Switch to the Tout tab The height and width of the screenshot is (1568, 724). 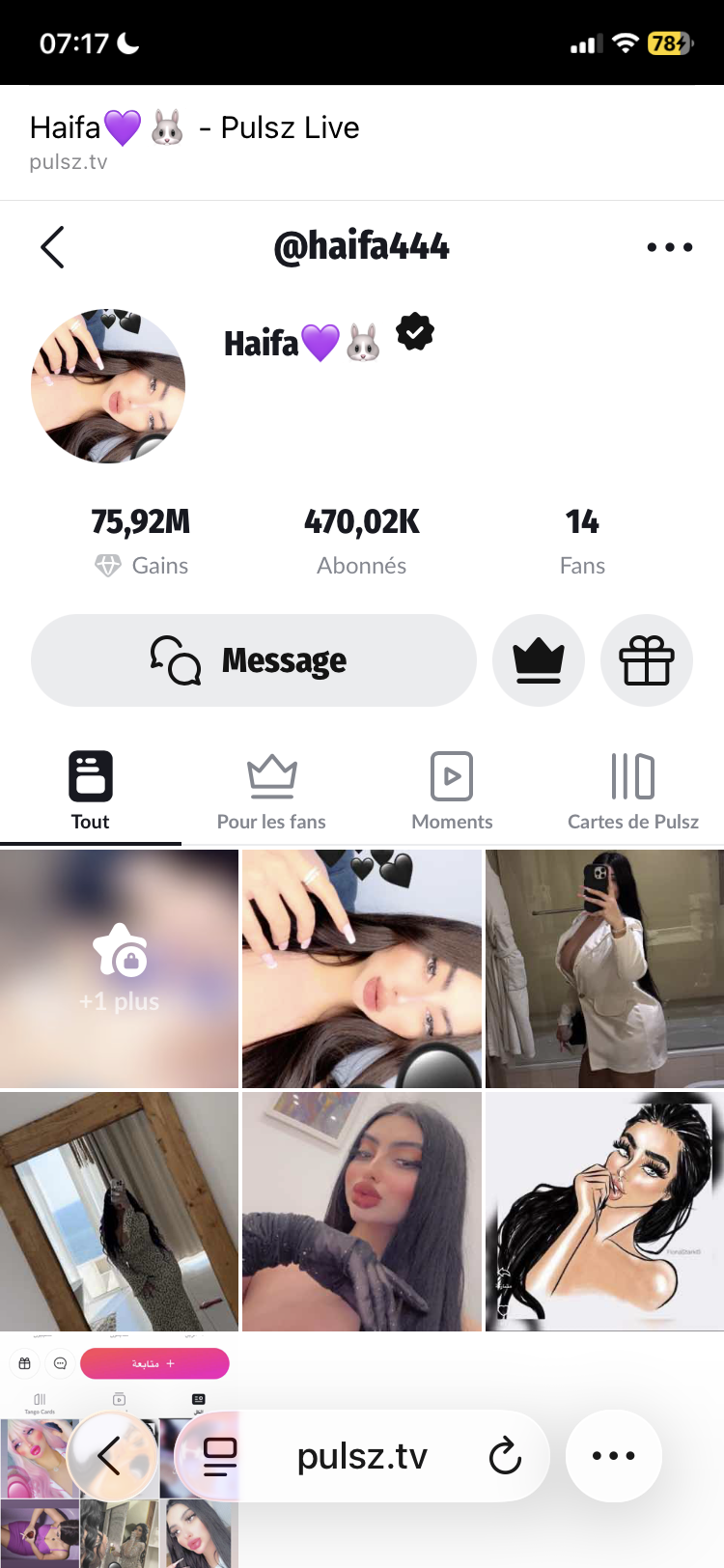[90, 792]
